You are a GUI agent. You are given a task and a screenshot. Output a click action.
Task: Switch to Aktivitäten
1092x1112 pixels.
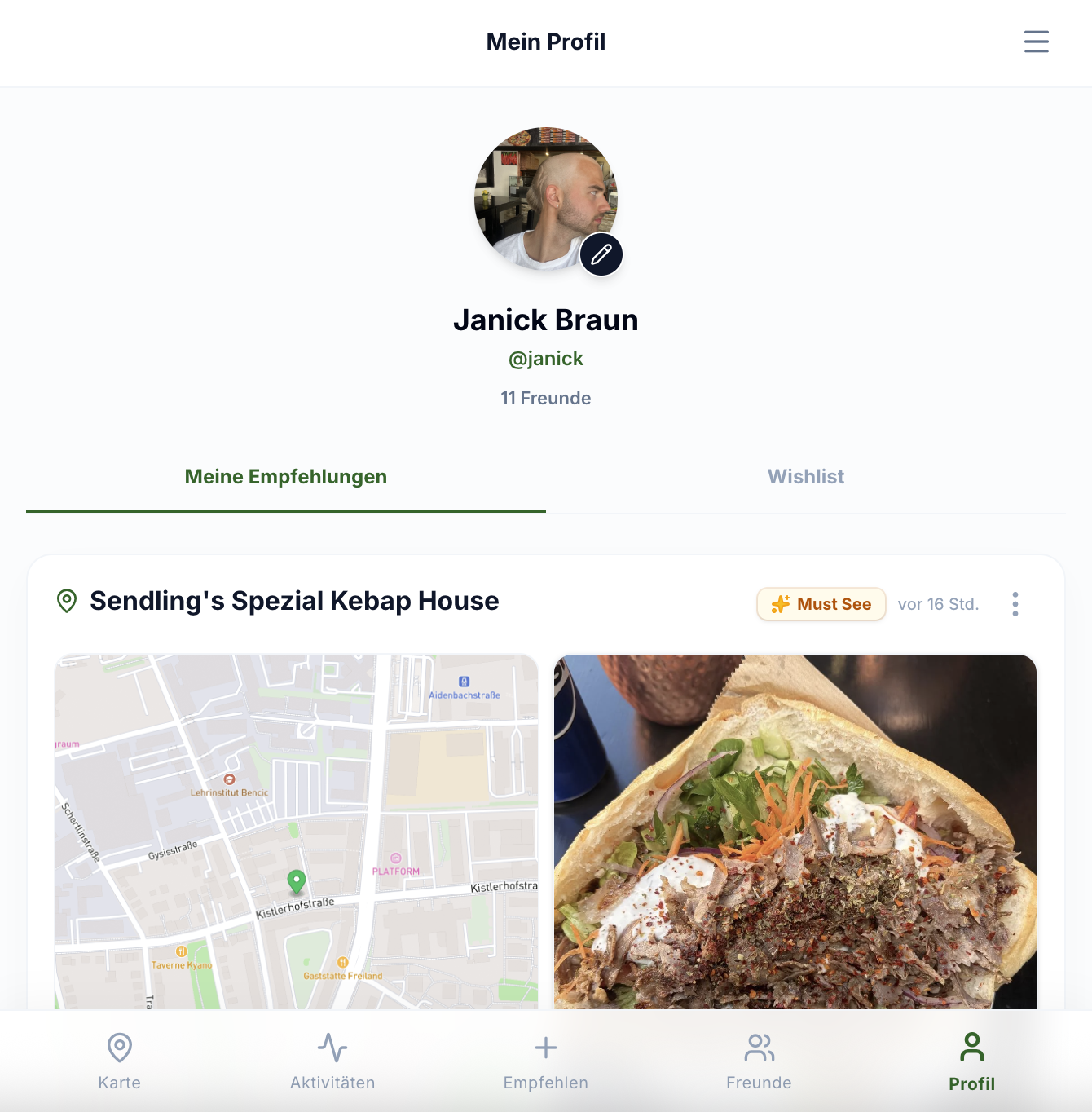[x=332, y=1061]
